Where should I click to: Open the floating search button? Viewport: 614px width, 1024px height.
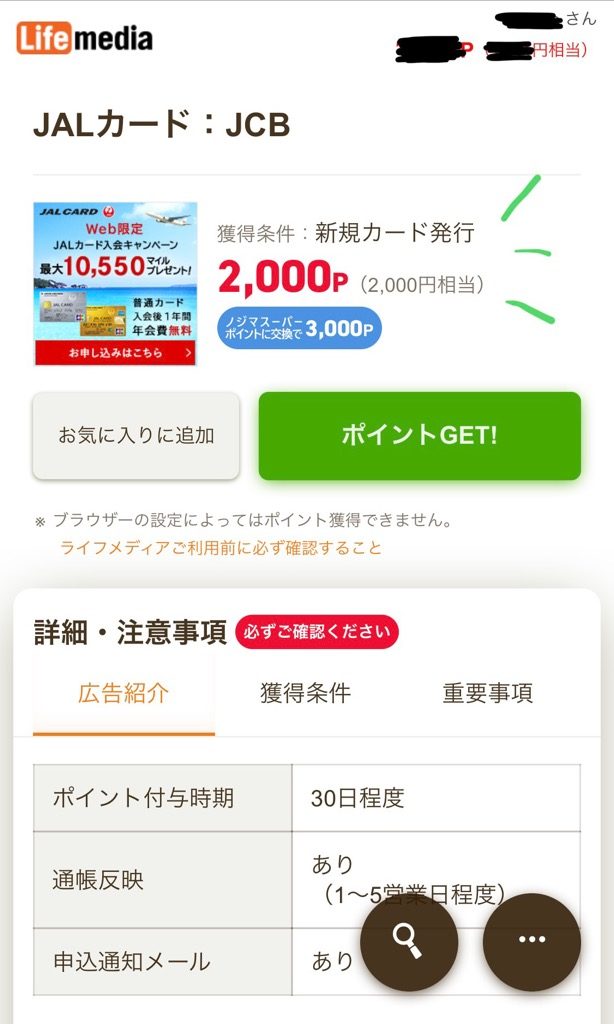click(408, 941)
